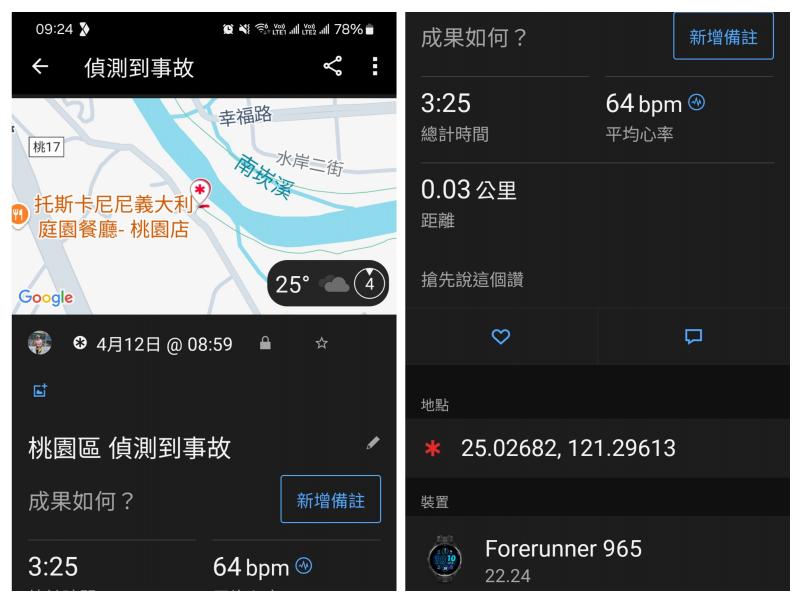
Task: Like this activity with the heart
Action: 500,337
